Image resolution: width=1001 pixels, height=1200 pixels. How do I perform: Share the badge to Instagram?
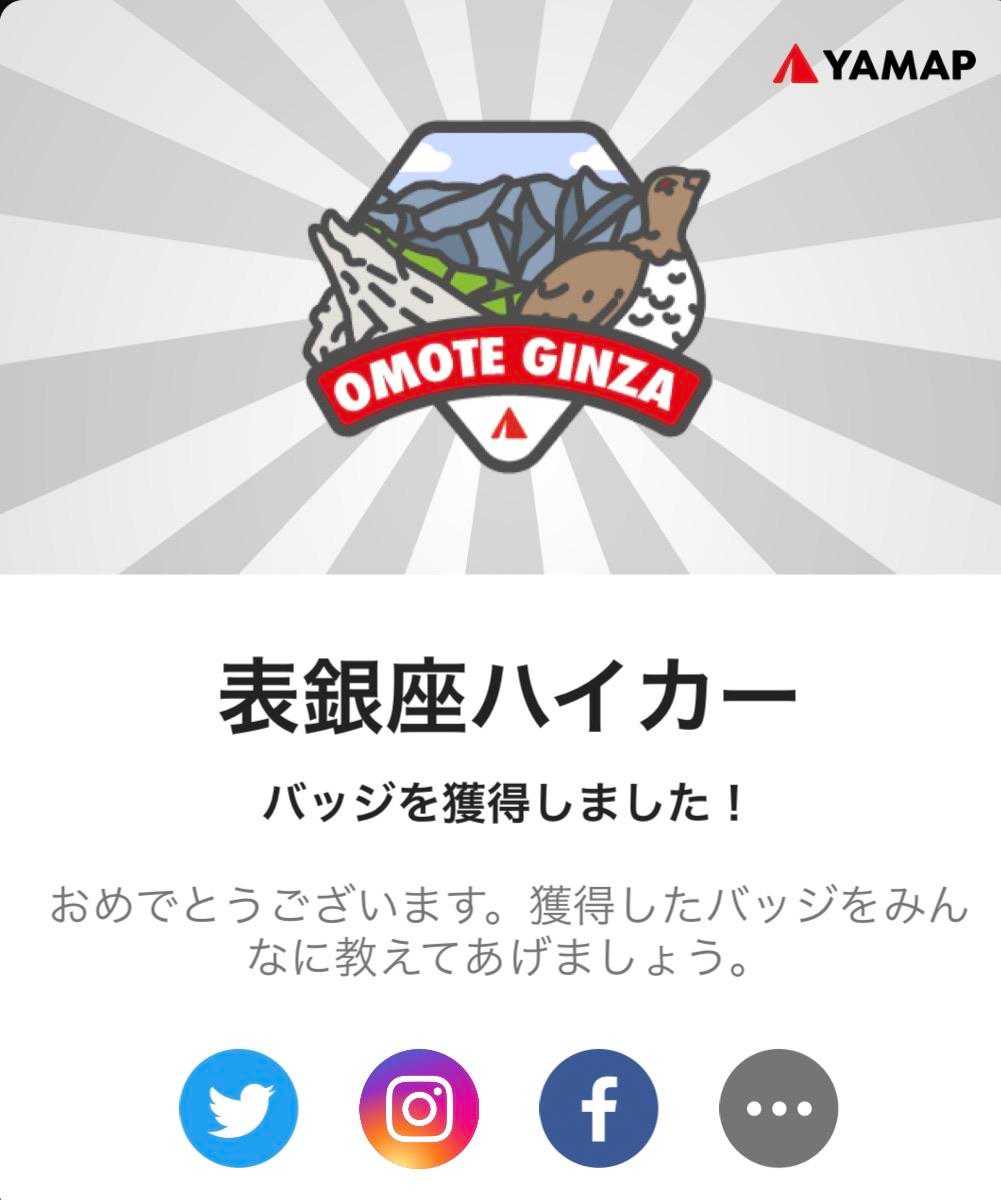tap(418, 1108)
